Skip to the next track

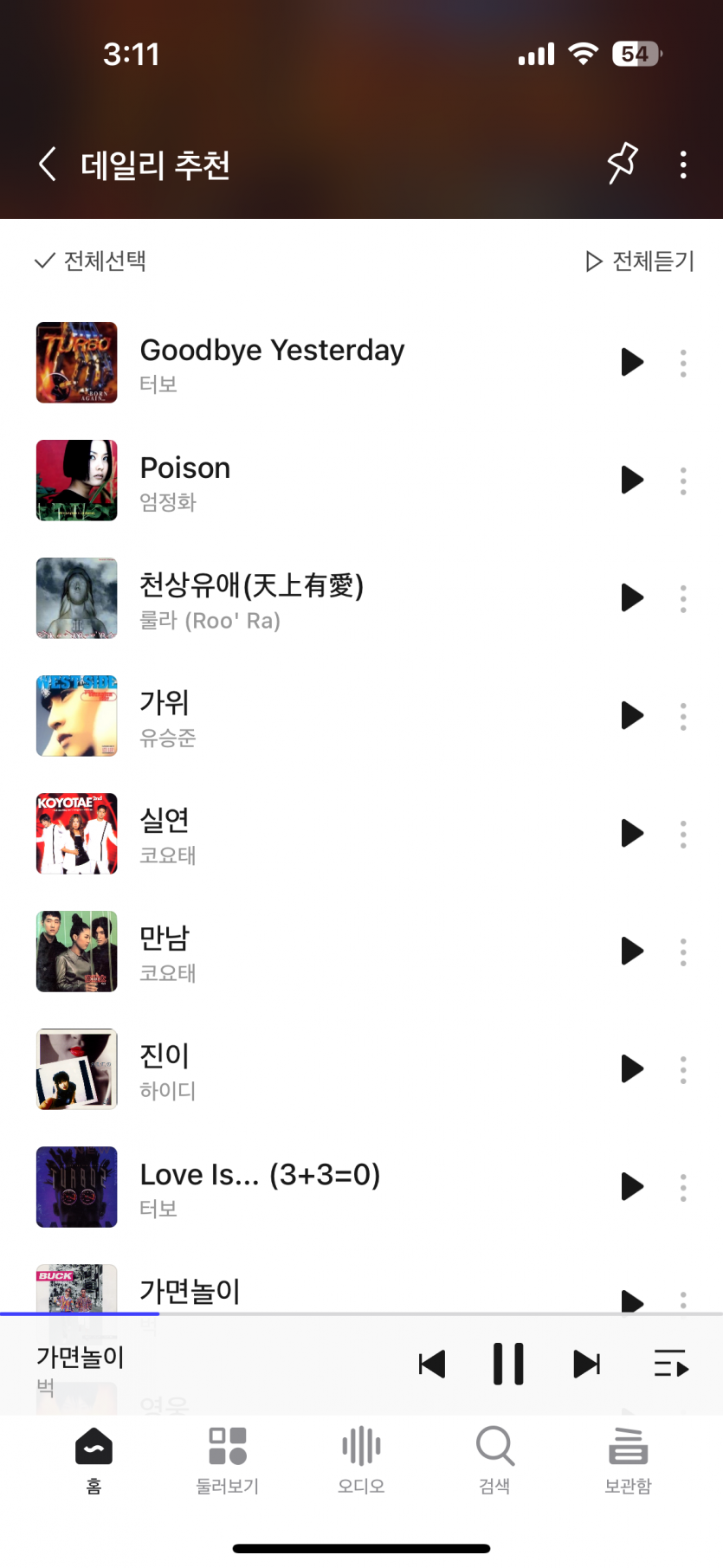587,1365
